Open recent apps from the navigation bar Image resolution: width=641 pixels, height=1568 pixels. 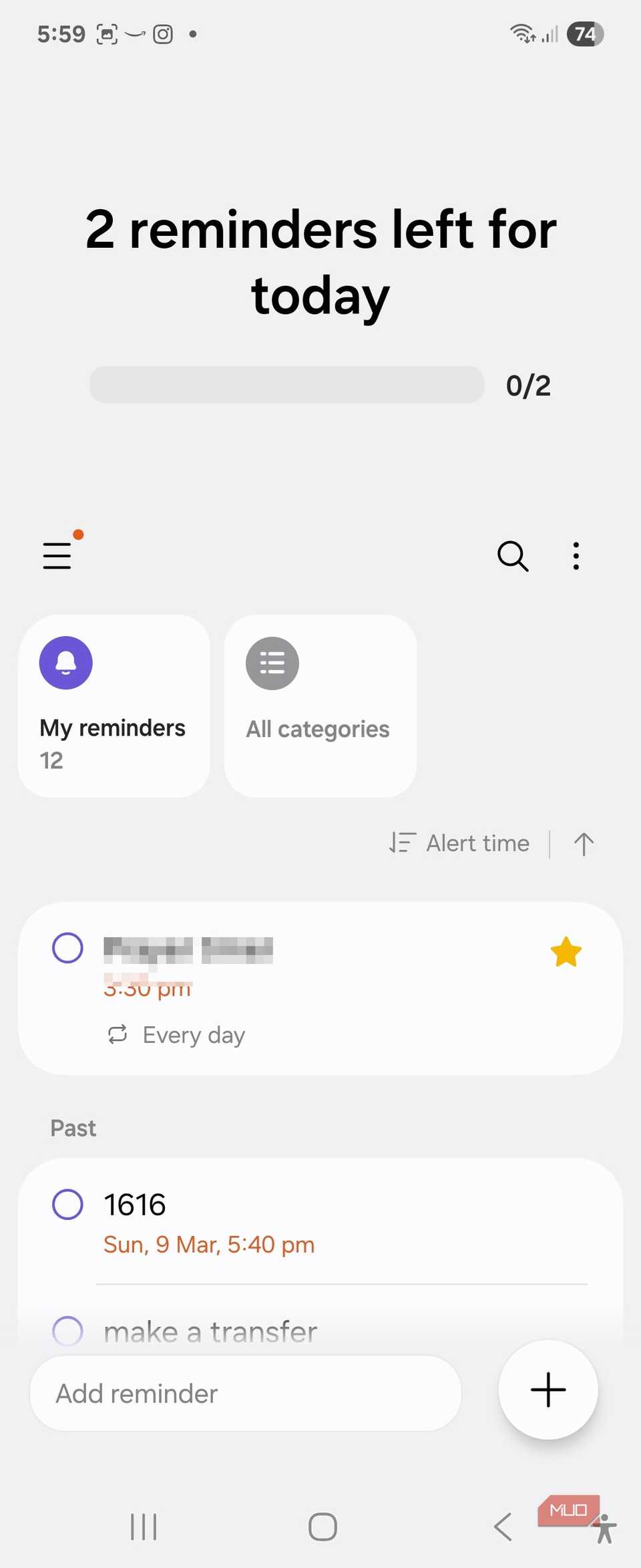pos(144,1527)
